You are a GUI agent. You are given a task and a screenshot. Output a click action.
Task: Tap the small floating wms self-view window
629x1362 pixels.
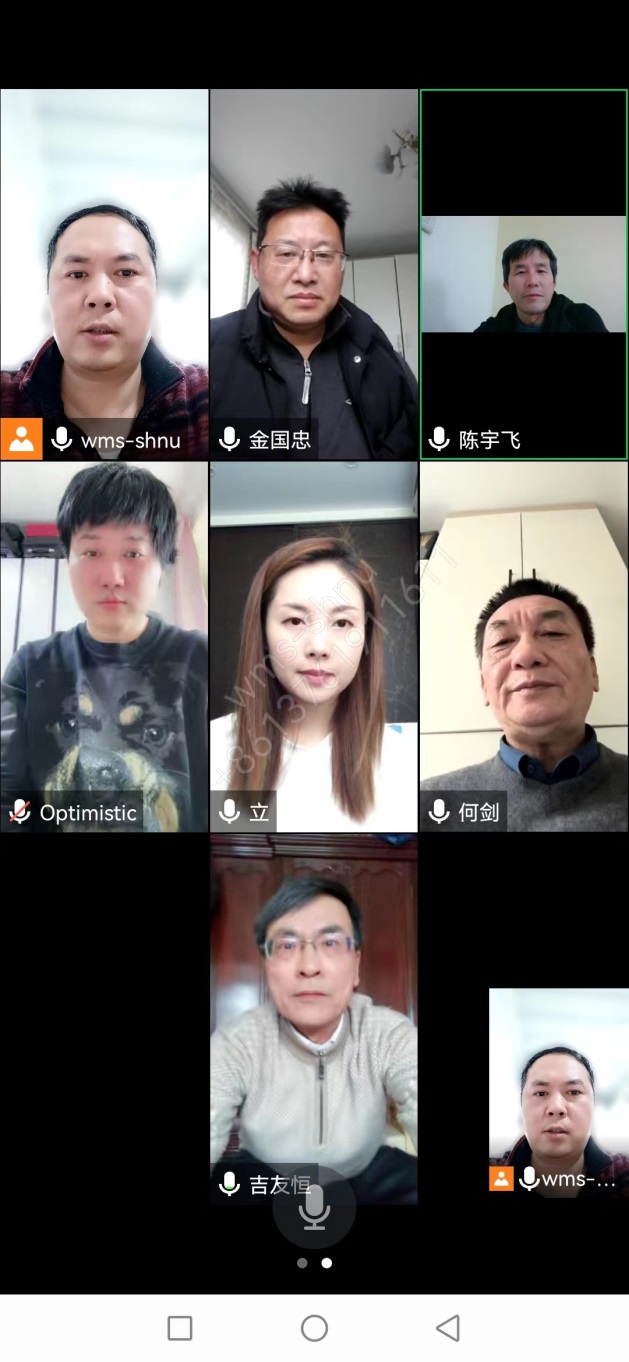(558, 1090)
